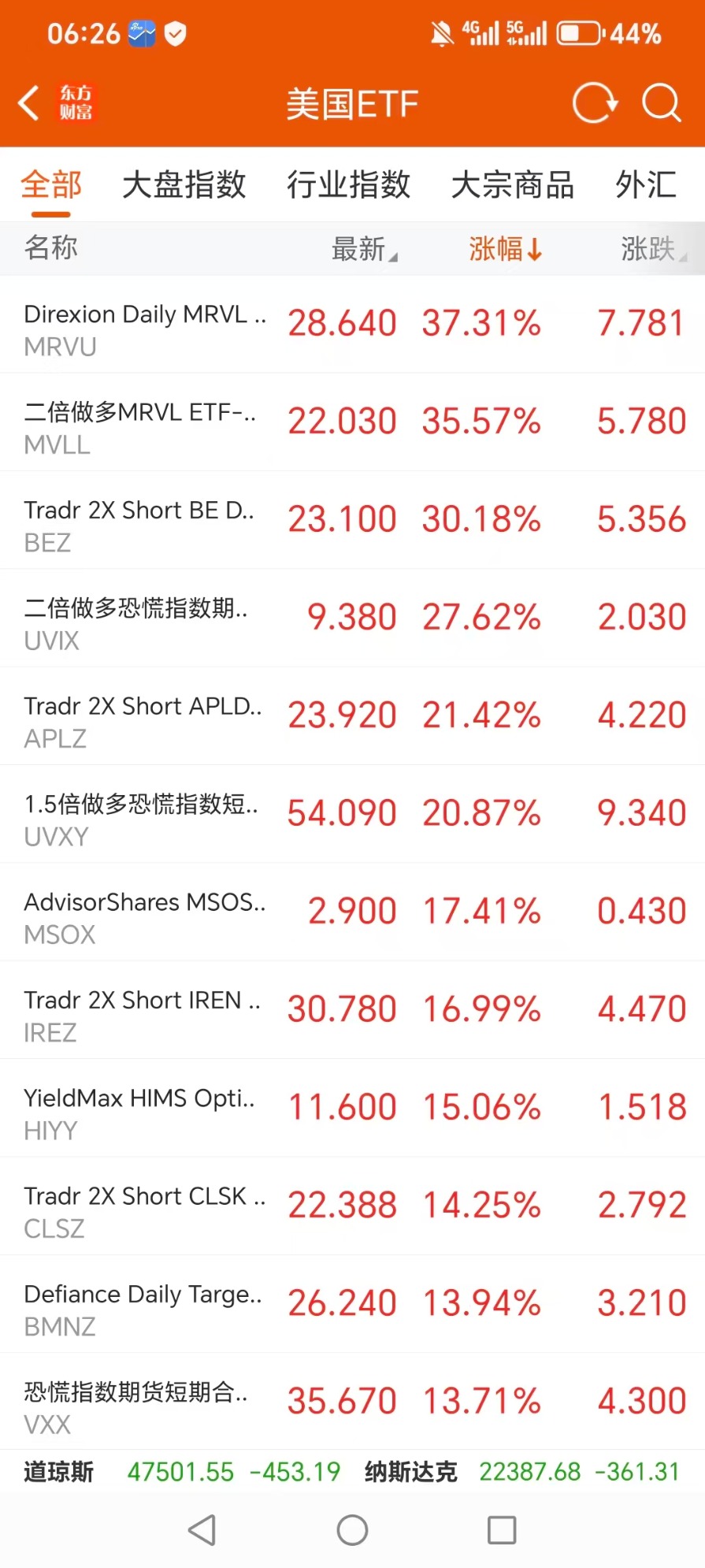The image size is (705, 1568).
Task: Go back from the 美国ETF page
Action: point(30,103)
